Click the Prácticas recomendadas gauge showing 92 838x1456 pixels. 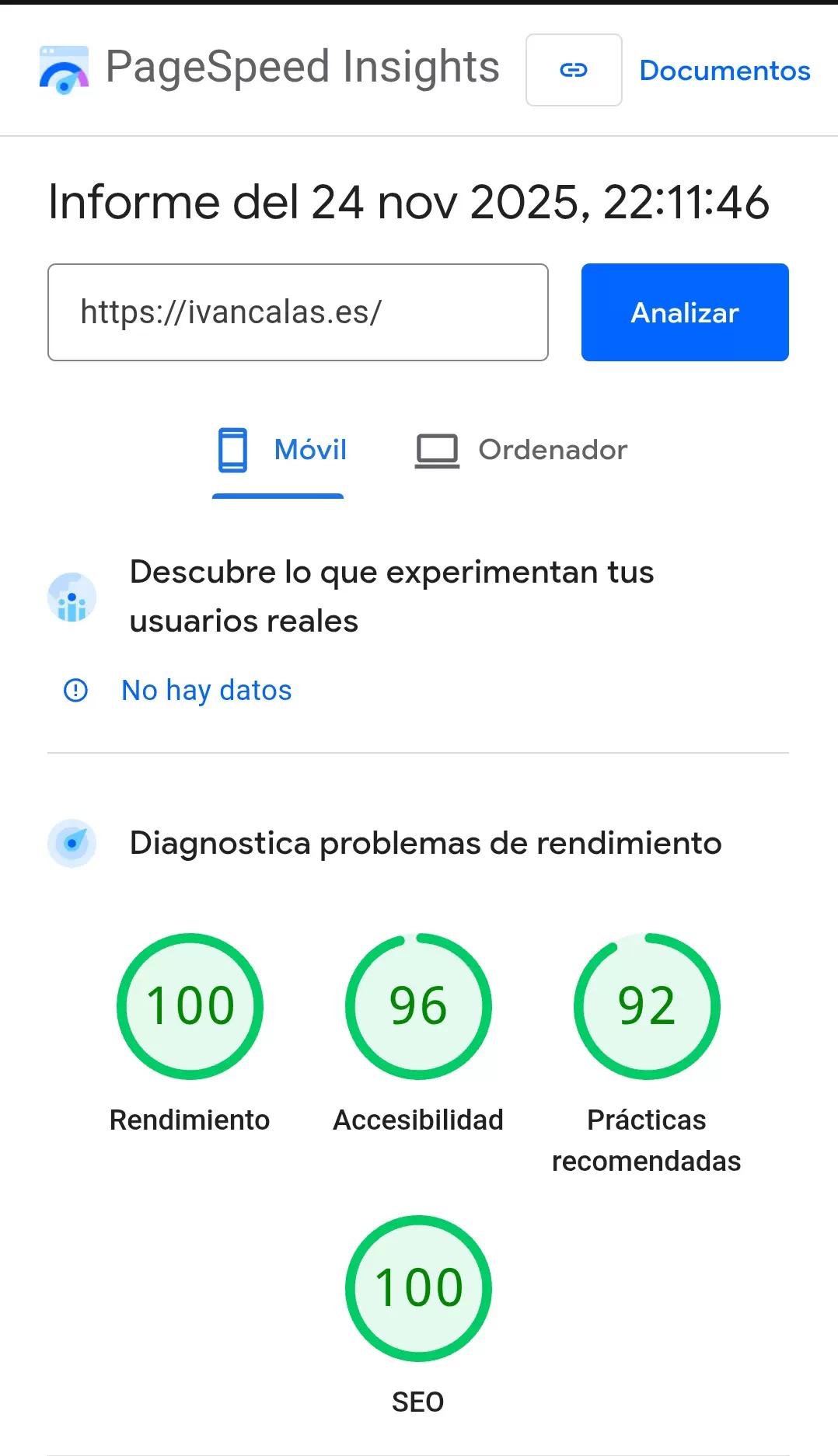[647, 1005]
